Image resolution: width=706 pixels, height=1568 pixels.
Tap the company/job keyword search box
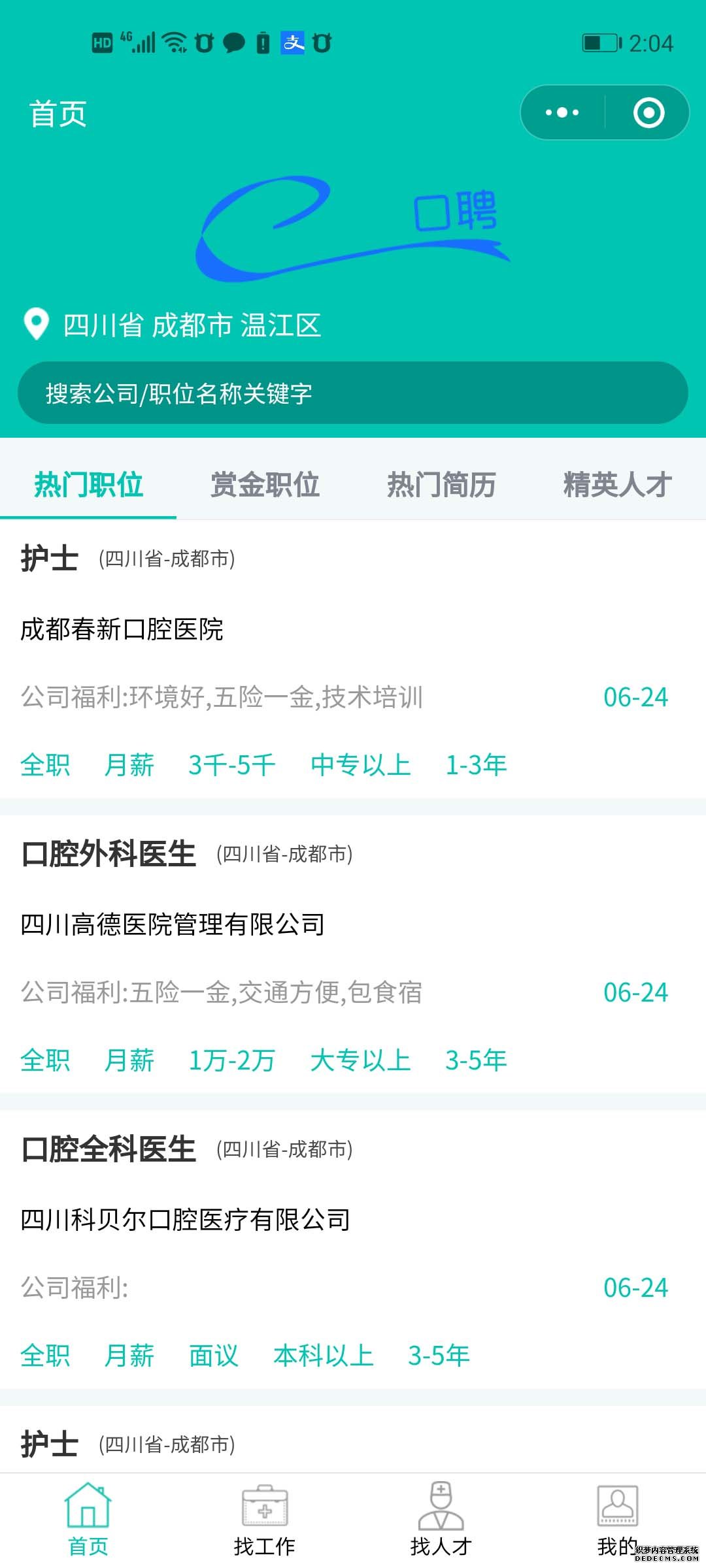click(x=353, y=393)
